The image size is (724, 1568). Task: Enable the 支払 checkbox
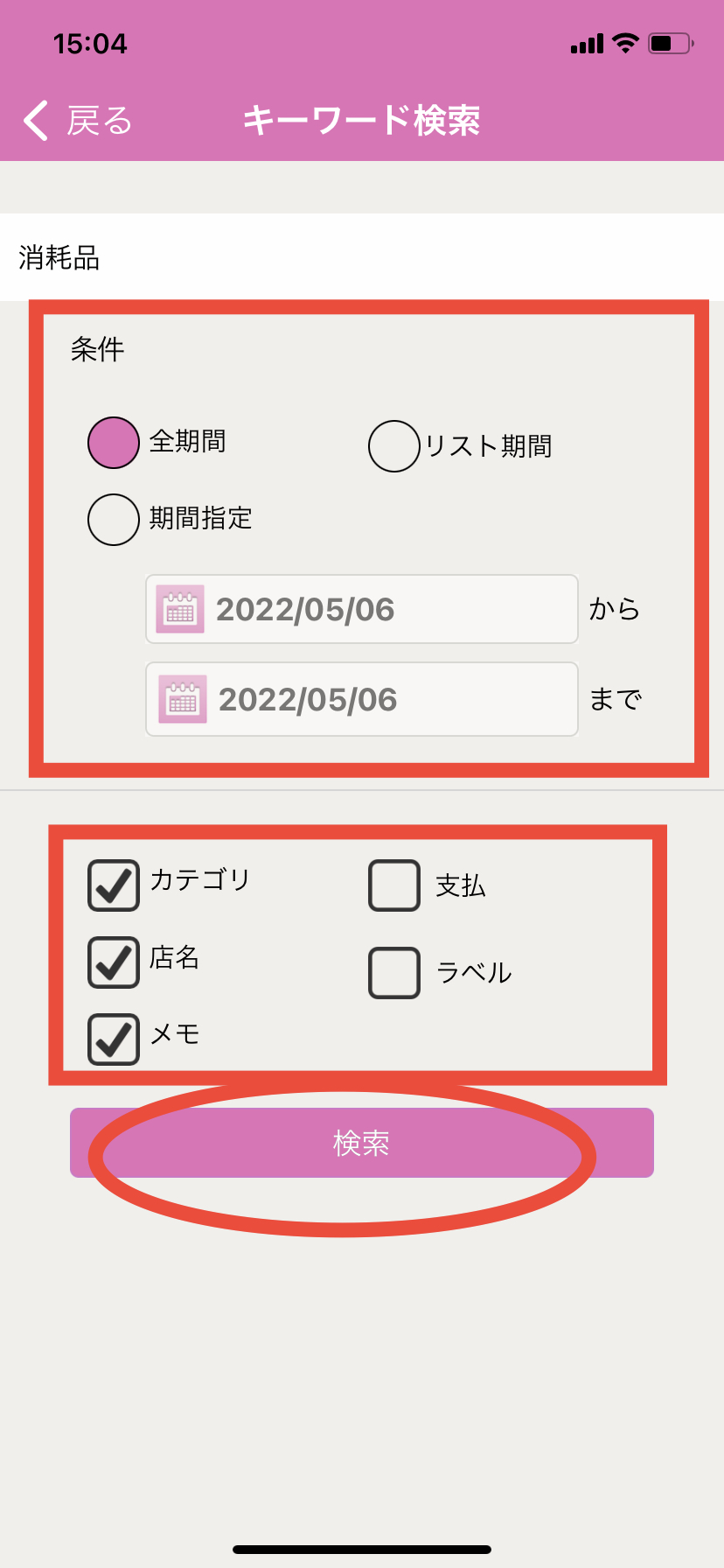click(x=394, y=885)
